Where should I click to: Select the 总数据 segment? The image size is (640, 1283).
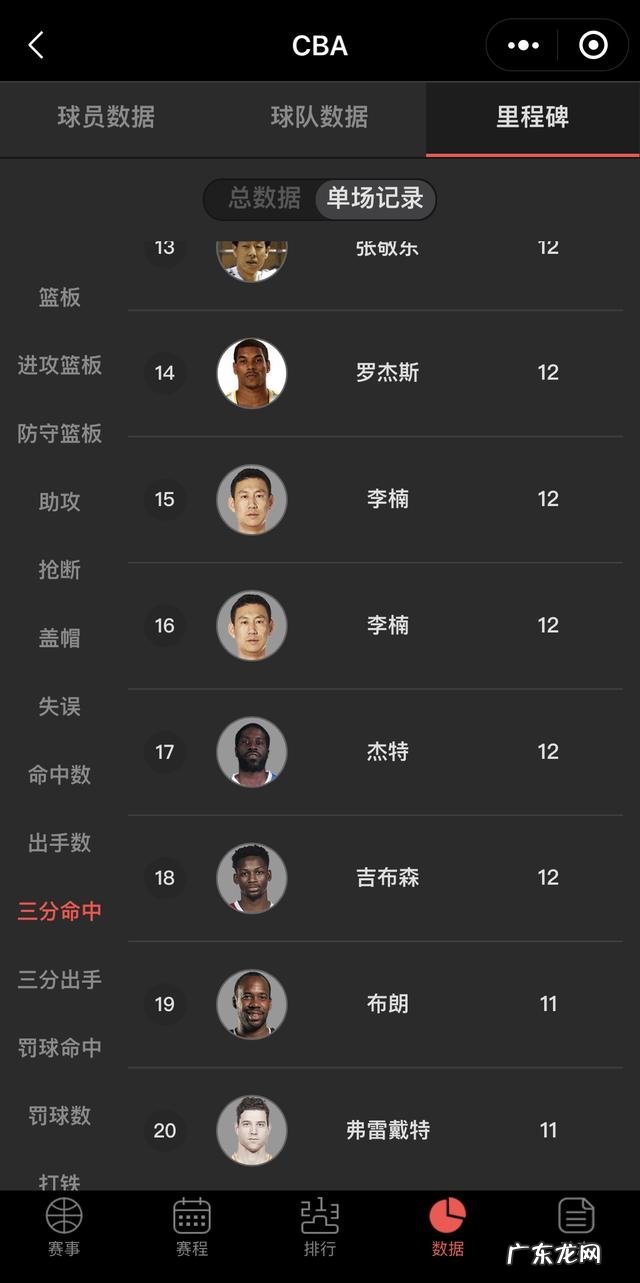264,198
